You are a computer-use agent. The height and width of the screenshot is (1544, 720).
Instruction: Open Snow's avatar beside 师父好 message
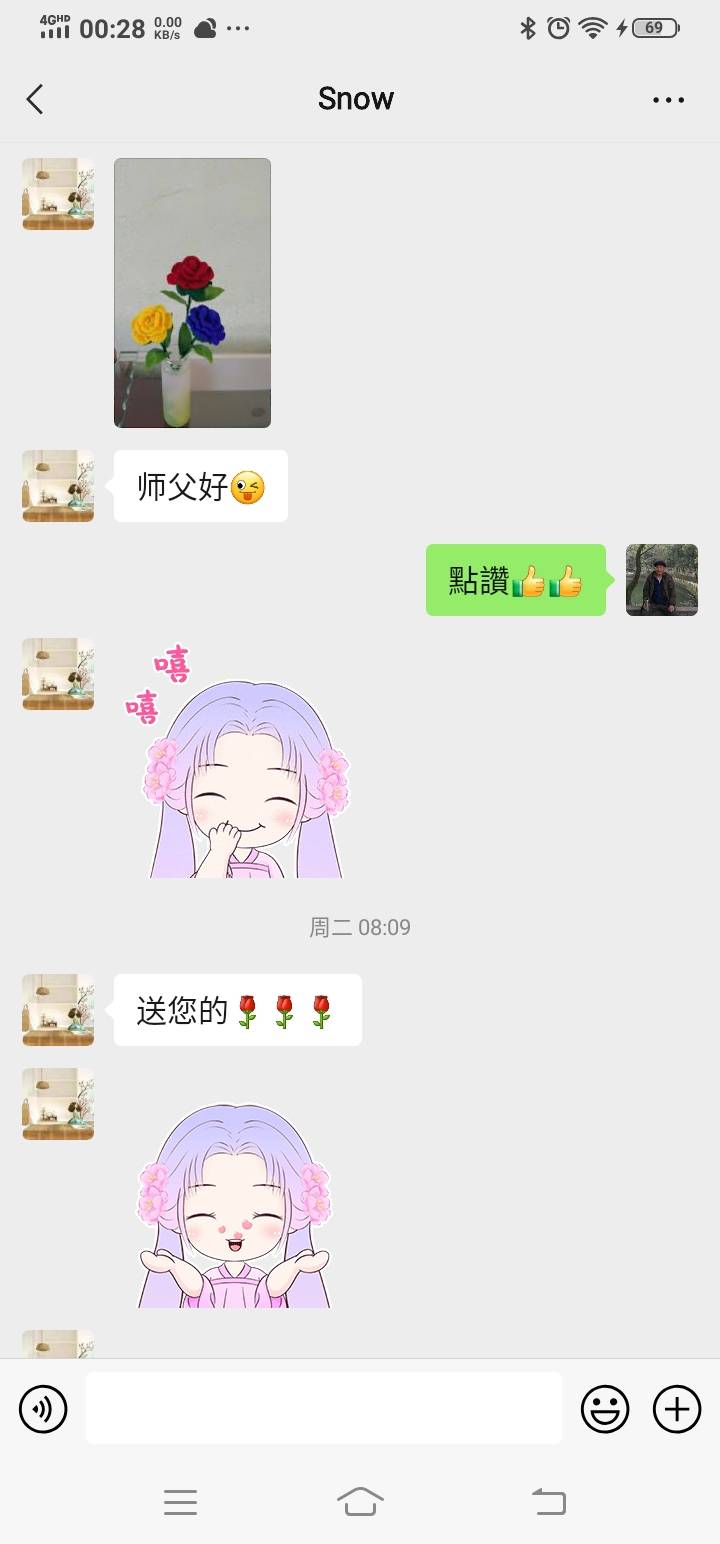pyautogui.click(x=58, y=486)
